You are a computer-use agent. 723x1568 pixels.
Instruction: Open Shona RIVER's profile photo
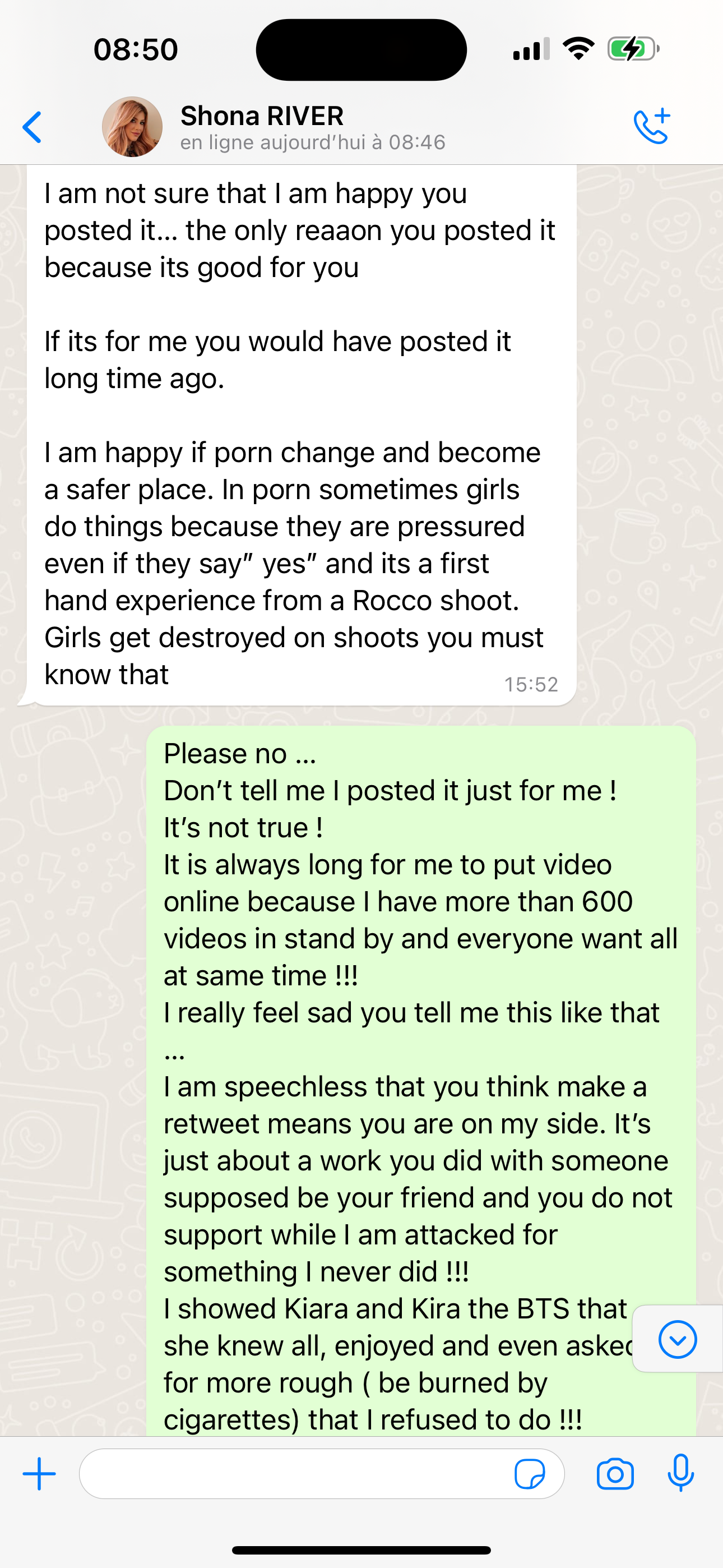tap(132, 127)
